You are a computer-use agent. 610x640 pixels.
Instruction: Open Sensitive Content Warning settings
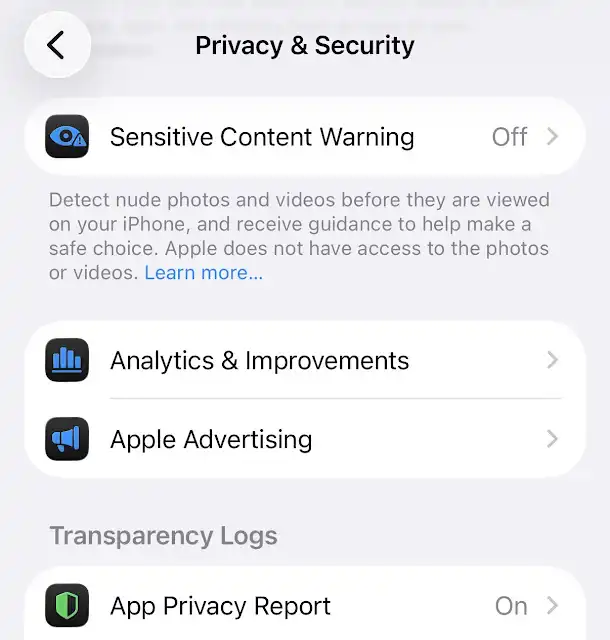click(x=304, y=137)
